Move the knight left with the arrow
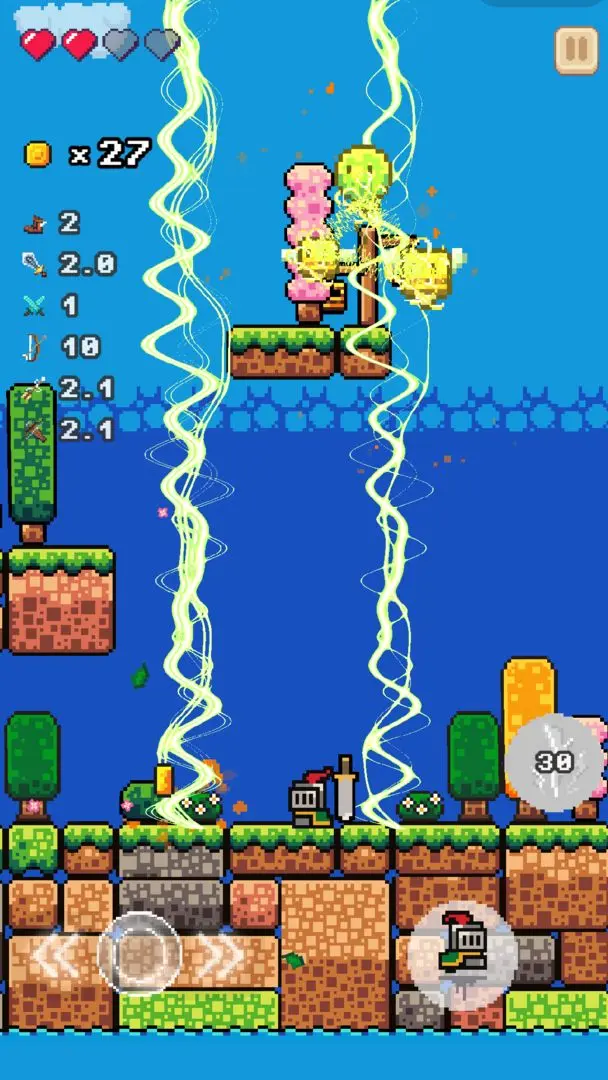The height and width of the screenshot is (1080, 608). [x=56, y=957]
